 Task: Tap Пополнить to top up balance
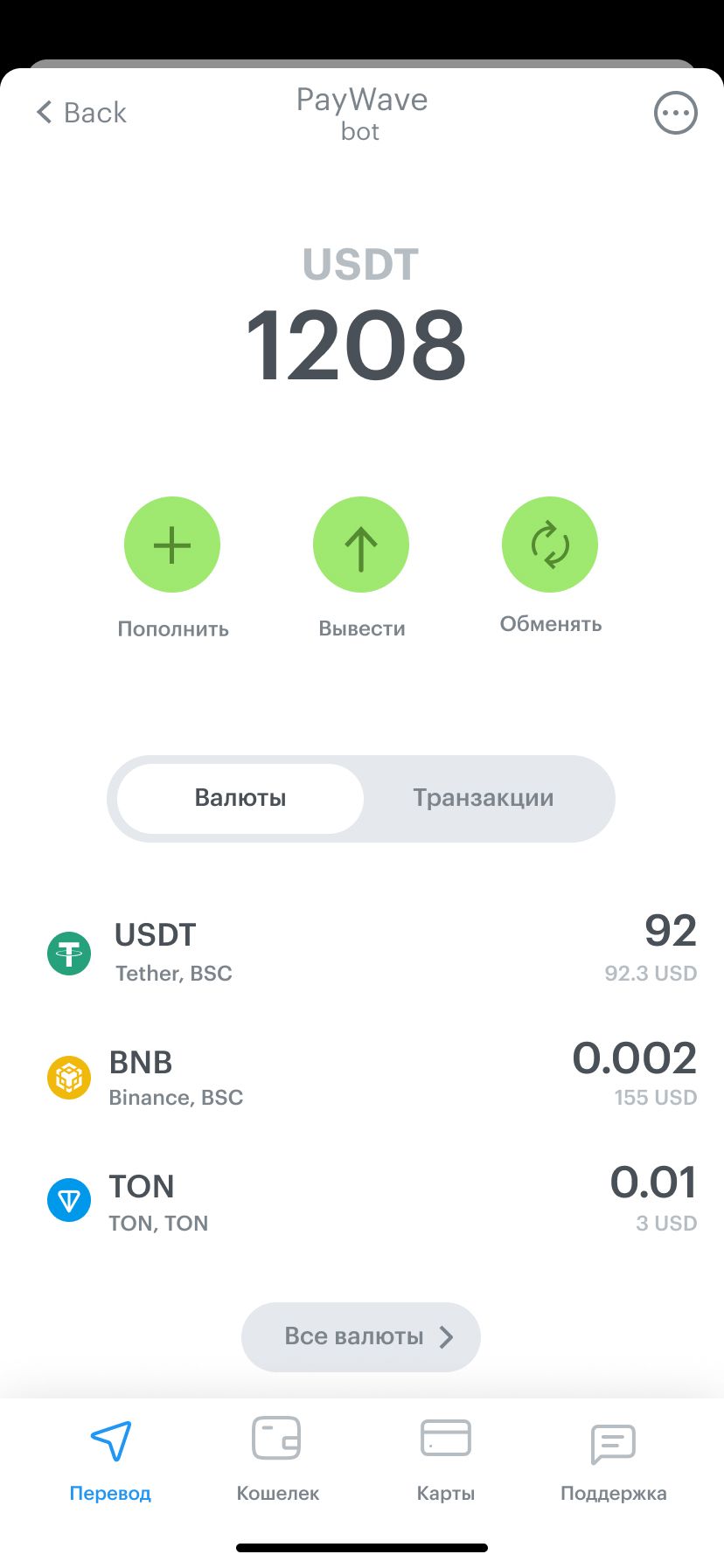tap(172, 545)
